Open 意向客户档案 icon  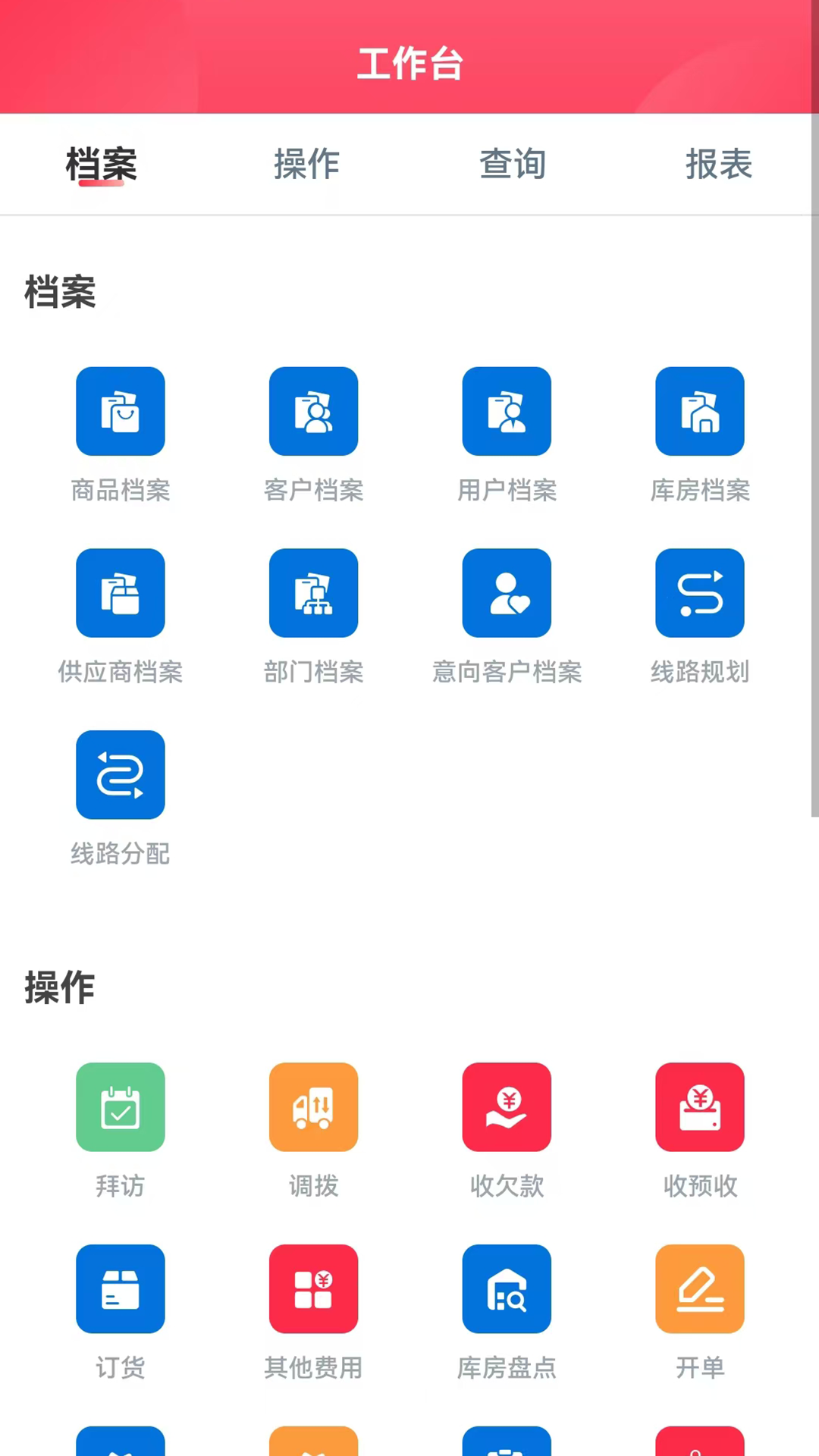[507, 592]
